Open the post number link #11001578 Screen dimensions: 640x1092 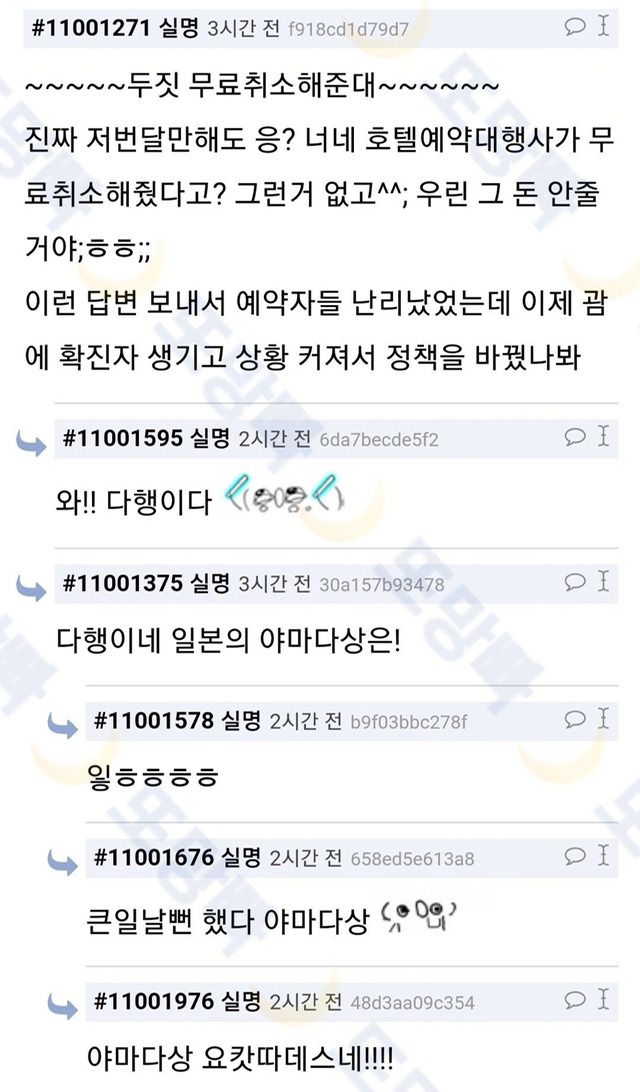coord(153,720)
